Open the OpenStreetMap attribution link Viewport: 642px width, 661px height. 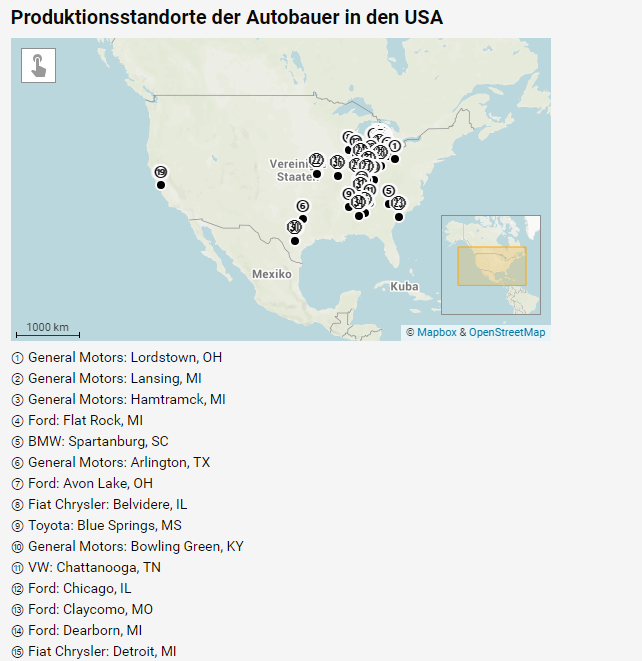[x=507, y=332]
